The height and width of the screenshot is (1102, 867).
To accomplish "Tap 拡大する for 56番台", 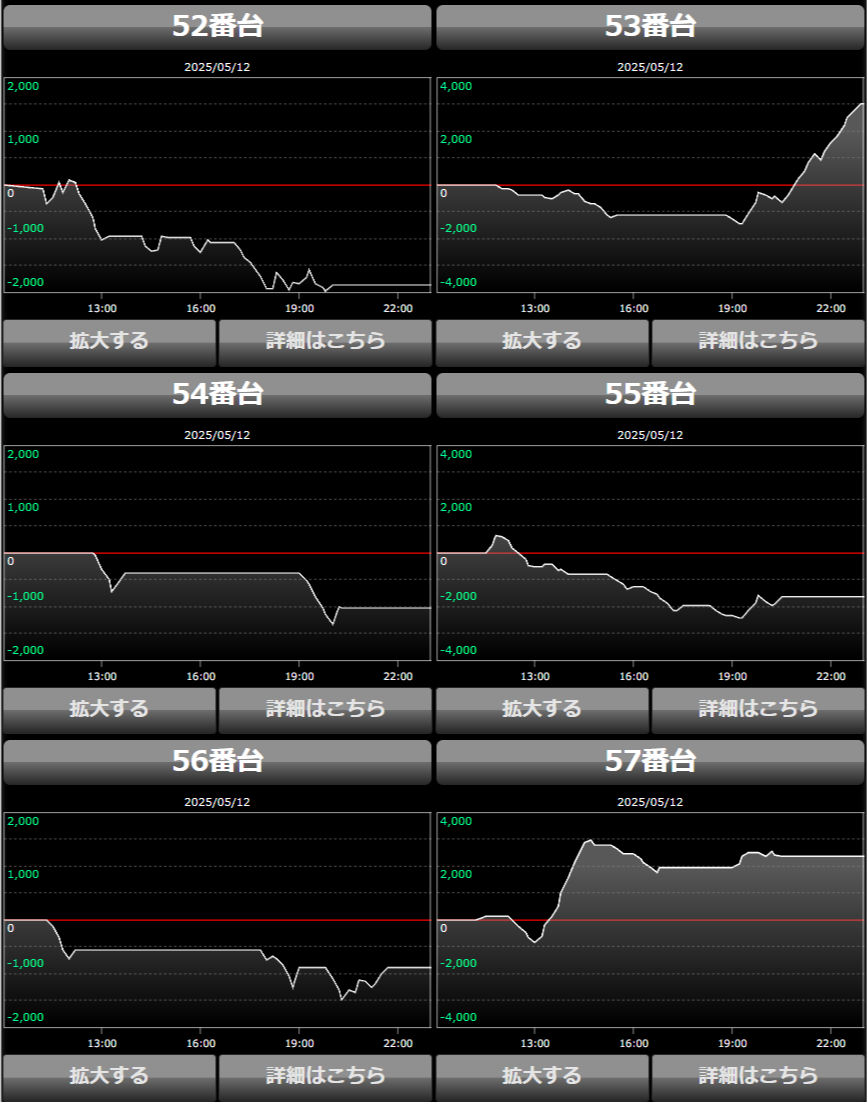I will (x=109, y=1077).
